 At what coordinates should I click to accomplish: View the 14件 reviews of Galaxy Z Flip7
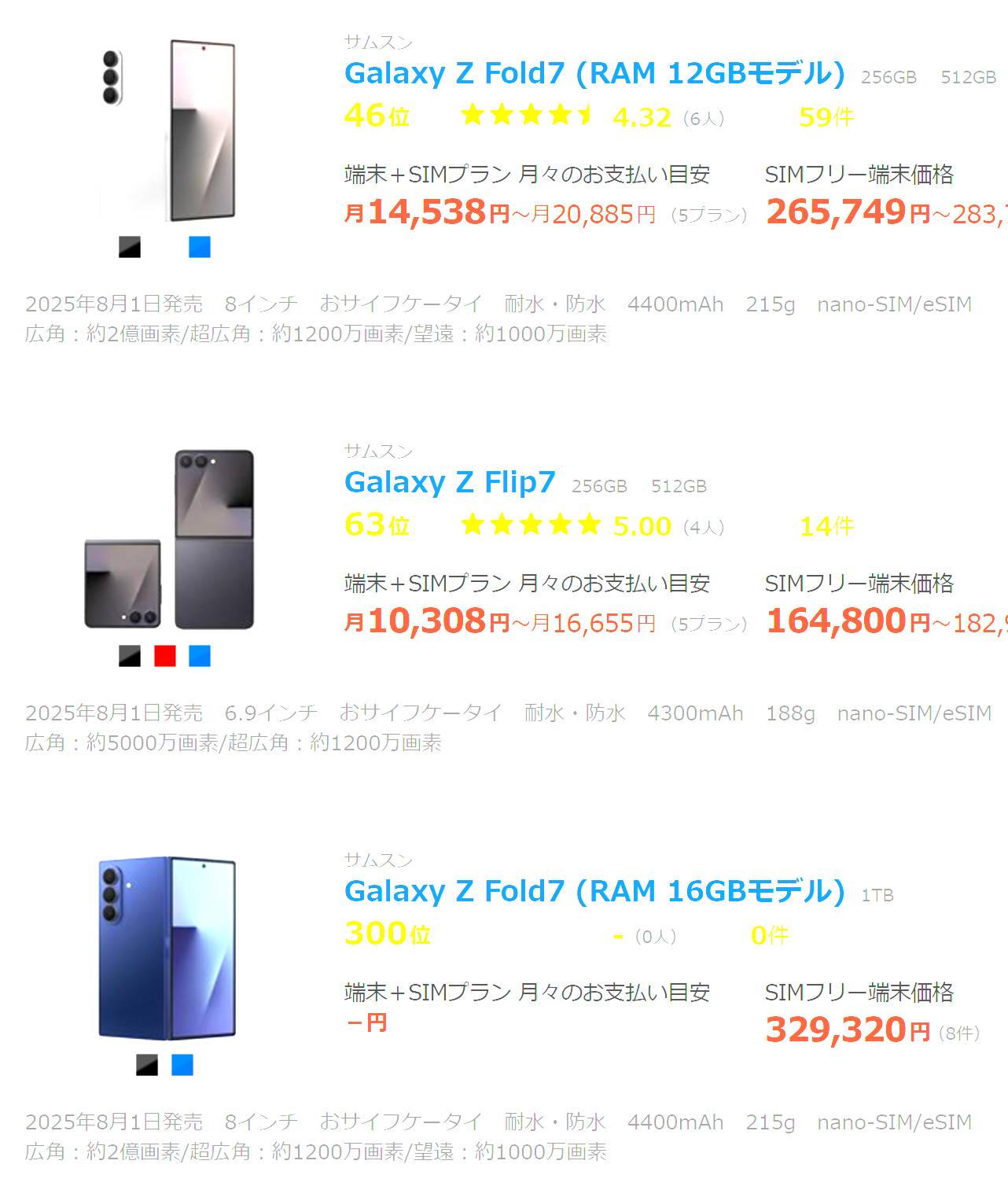click(x=826, y=526)
